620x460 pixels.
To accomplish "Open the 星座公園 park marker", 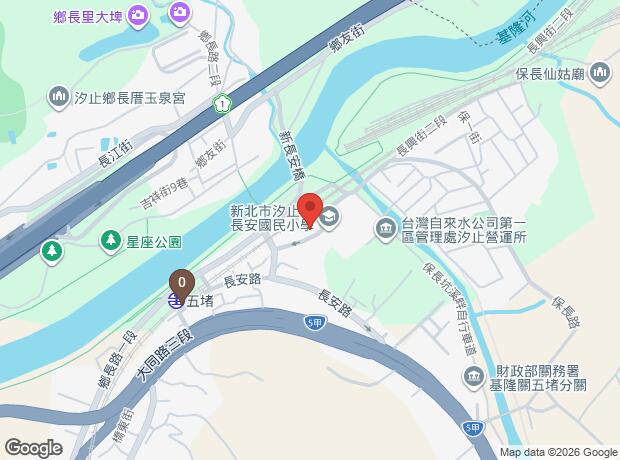I will [111, 241].
